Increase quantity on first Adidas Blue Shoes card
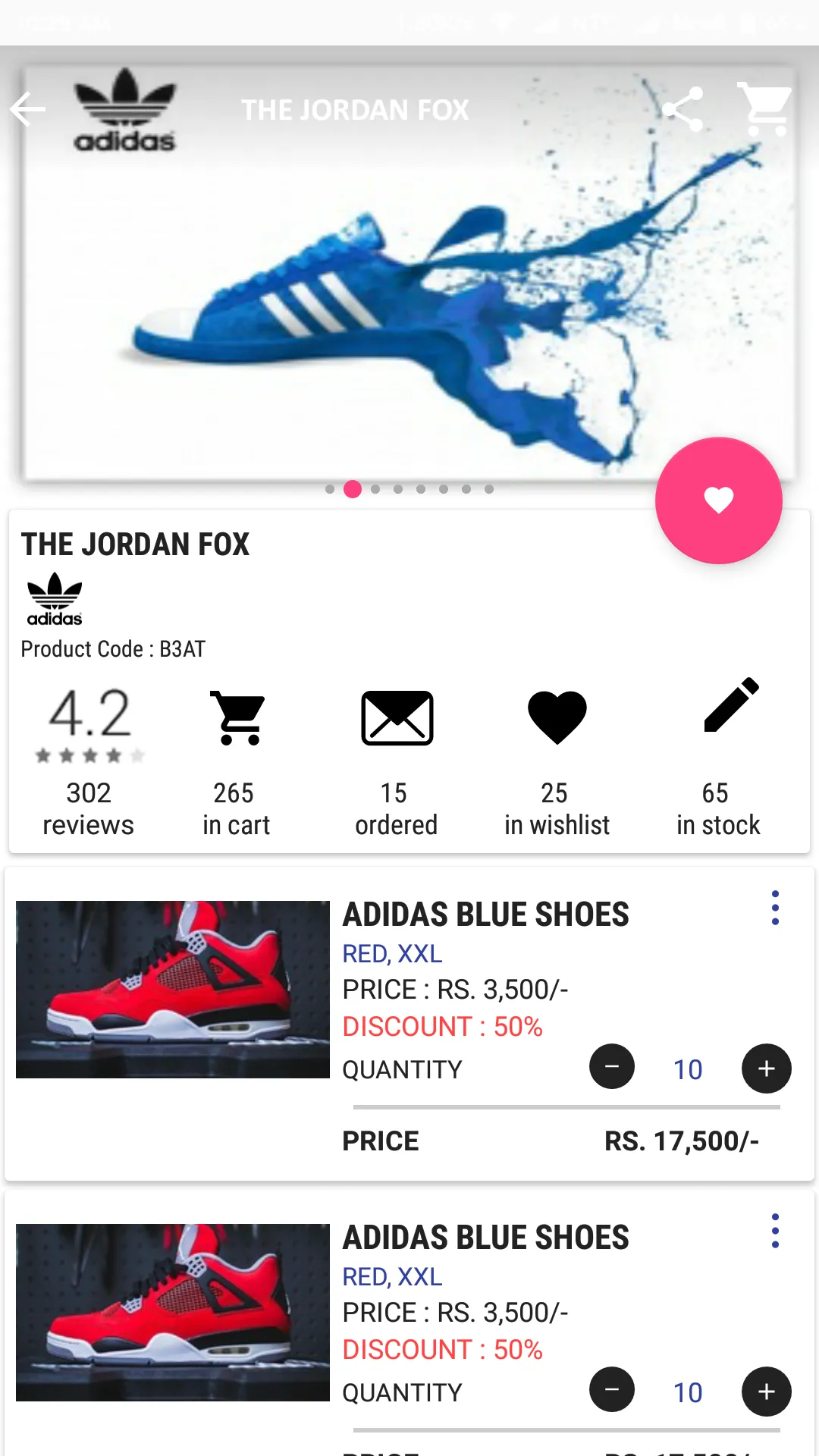Screen dimensions: 819x1456 pos(766,1068)
